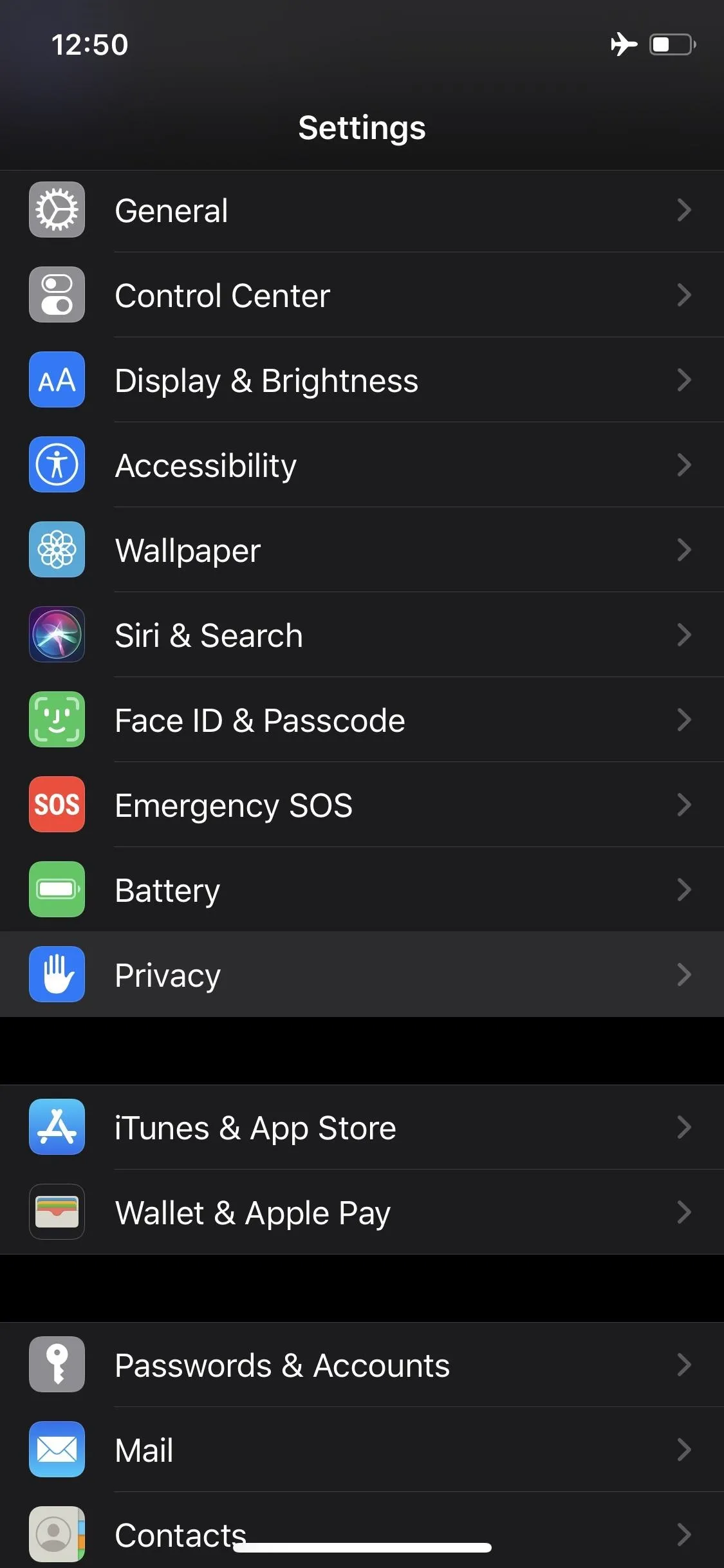Open iTunes & App Store
The image size is (724, 1568).
coord(362,1127)
